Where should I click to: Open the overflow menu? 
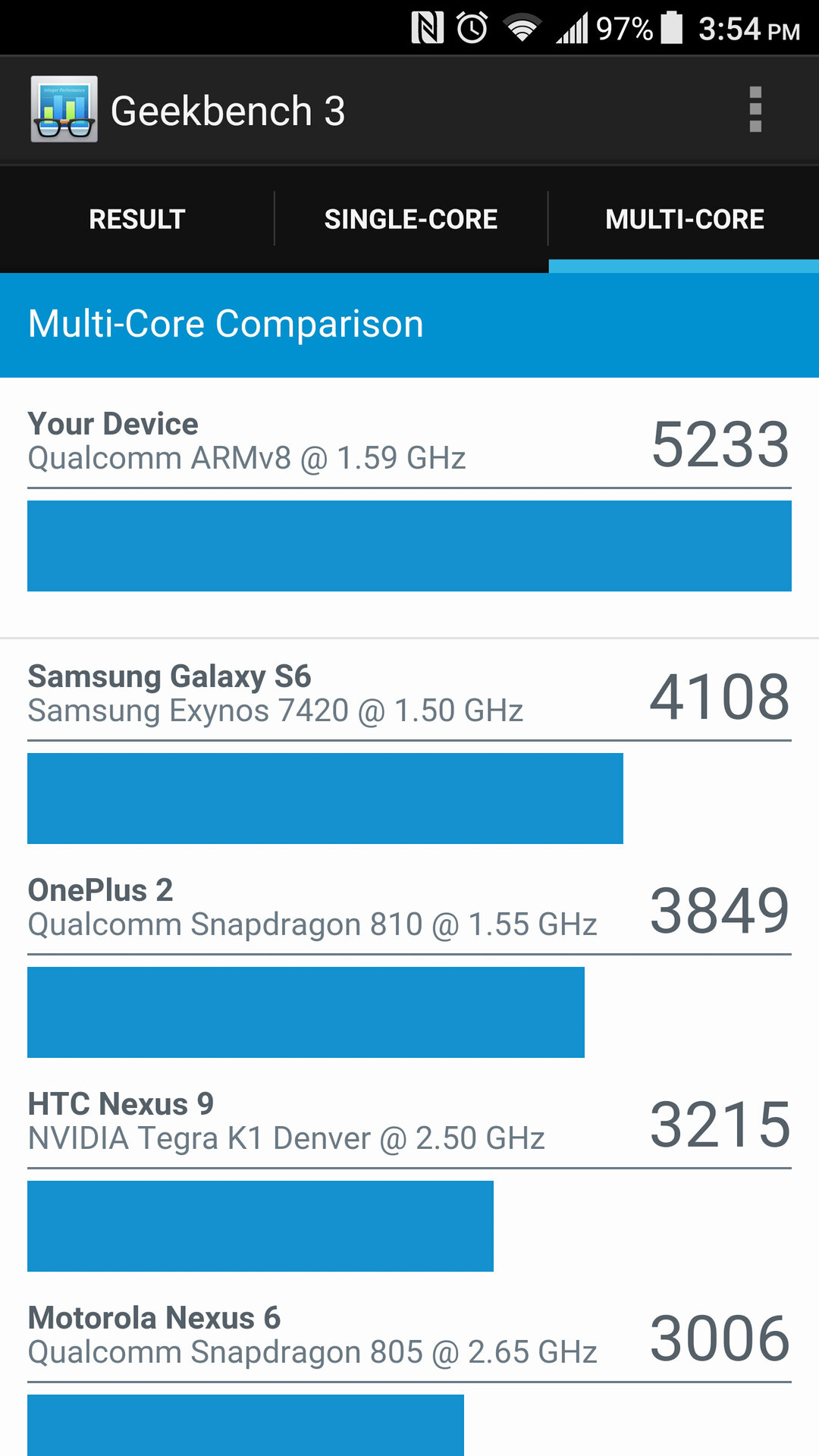755,110
